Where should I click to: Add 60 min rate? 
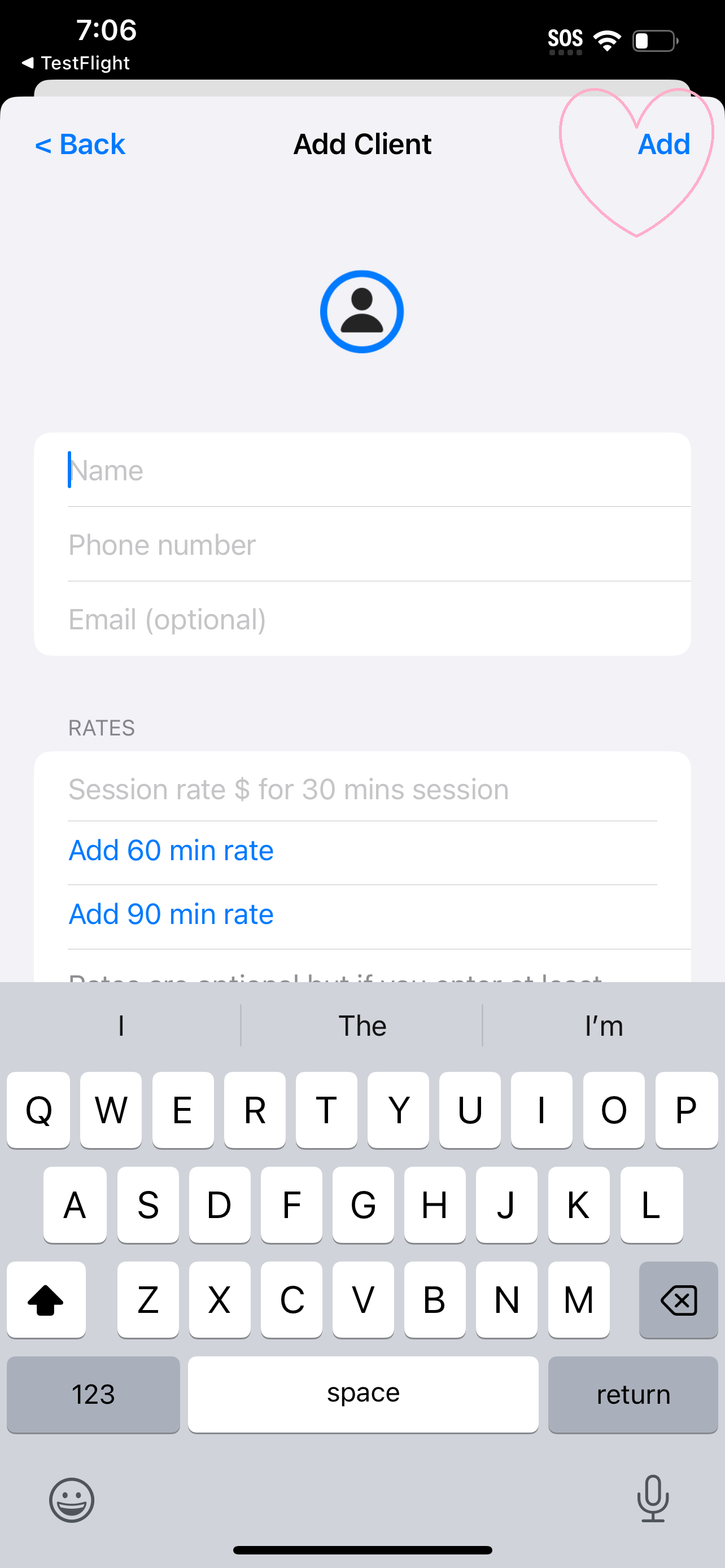pyautogui.click(x=171, y=851)
